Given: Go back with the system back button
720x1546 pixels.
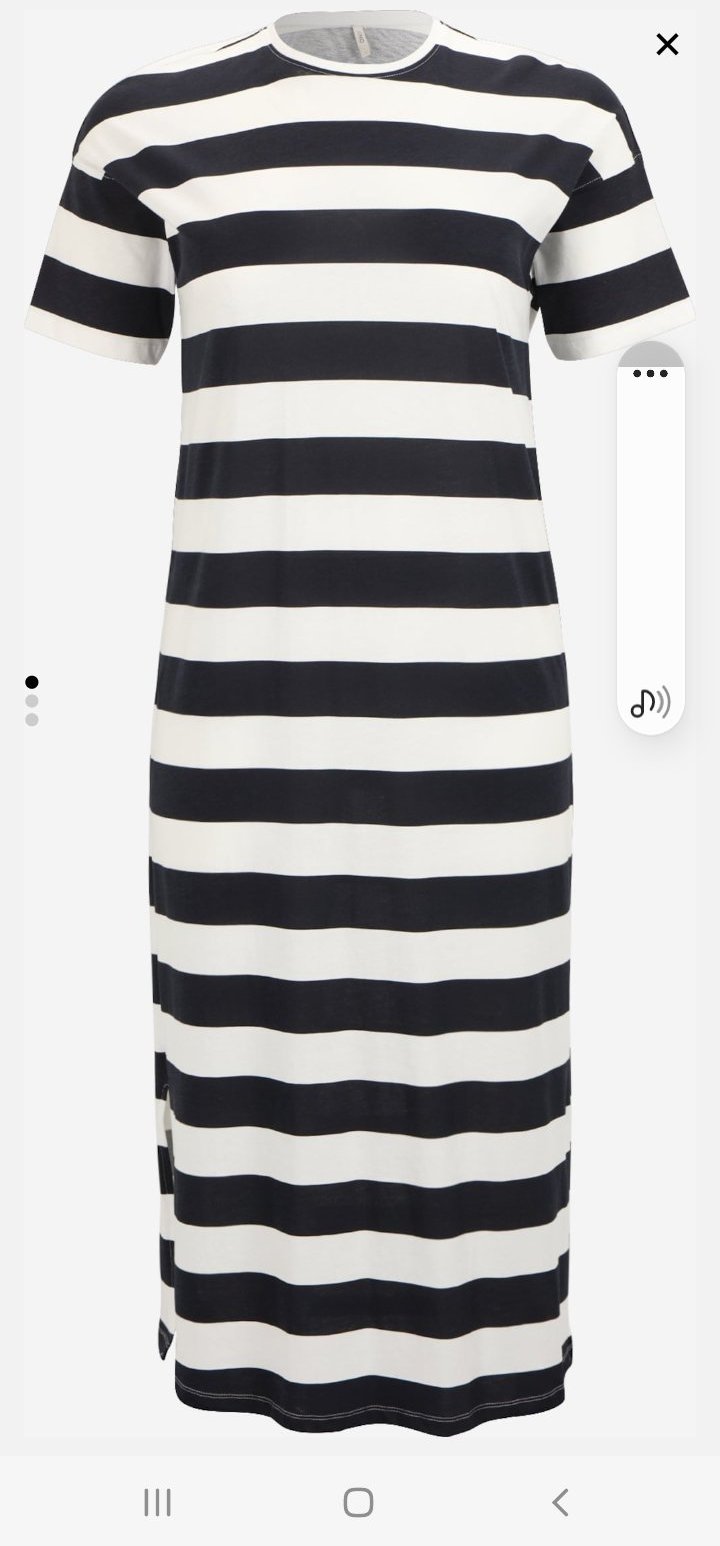Looking at the screenshot, I should pyautogui.click(x=560, y=1501).
